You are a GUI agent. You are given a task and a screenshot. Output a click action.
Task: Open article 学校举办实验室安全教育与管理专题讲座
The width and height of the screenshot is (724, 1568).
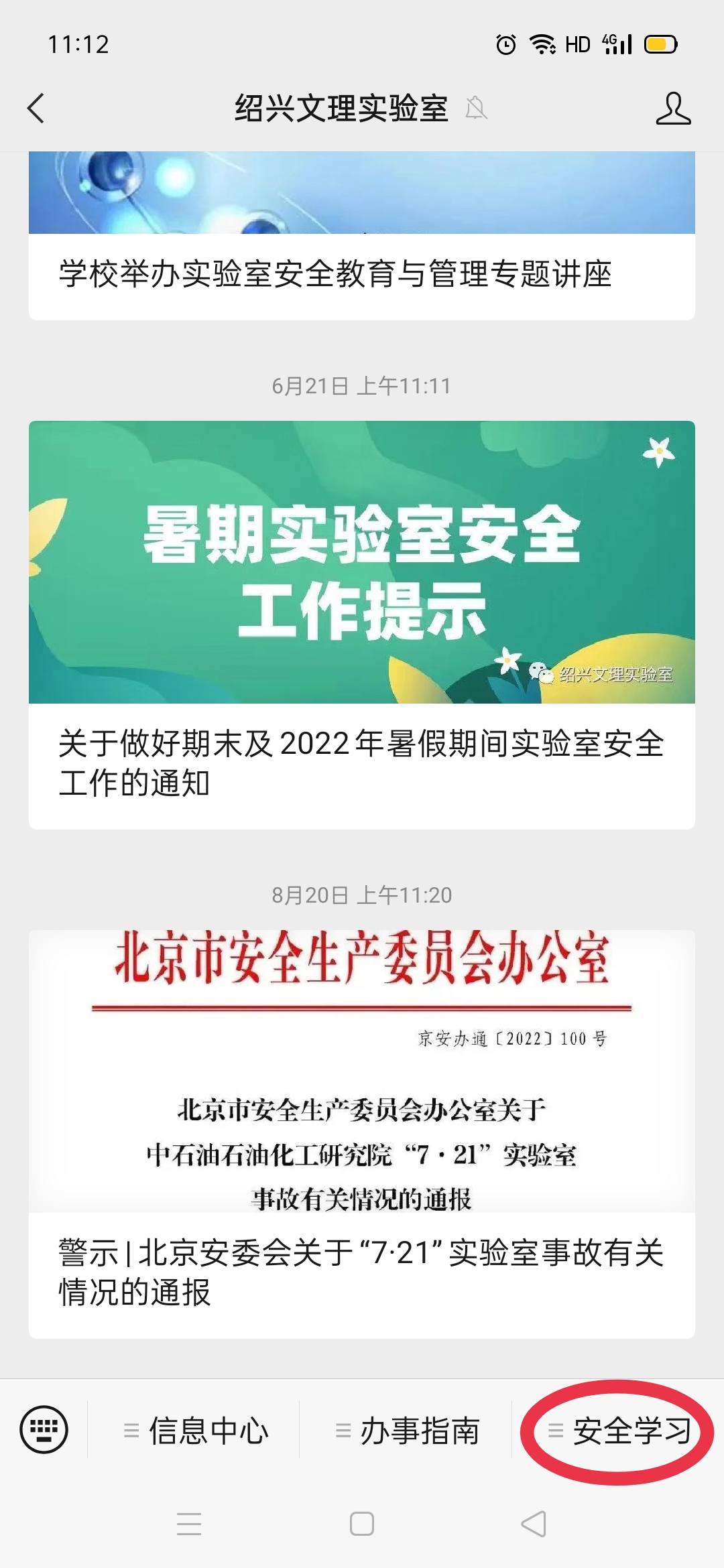pos(335,274)
